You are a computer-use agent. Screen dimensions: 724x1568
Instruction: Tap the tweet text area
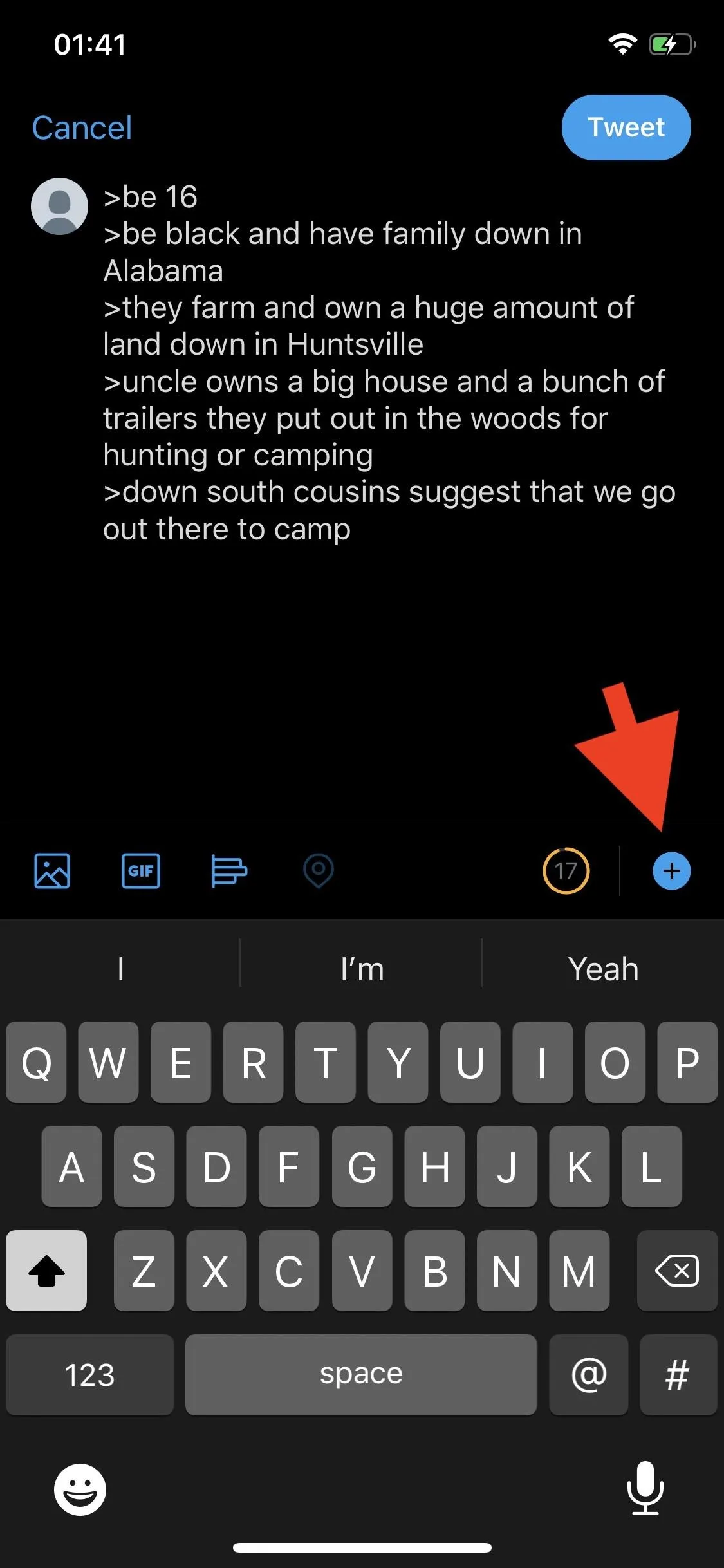(x=389, y=362)
